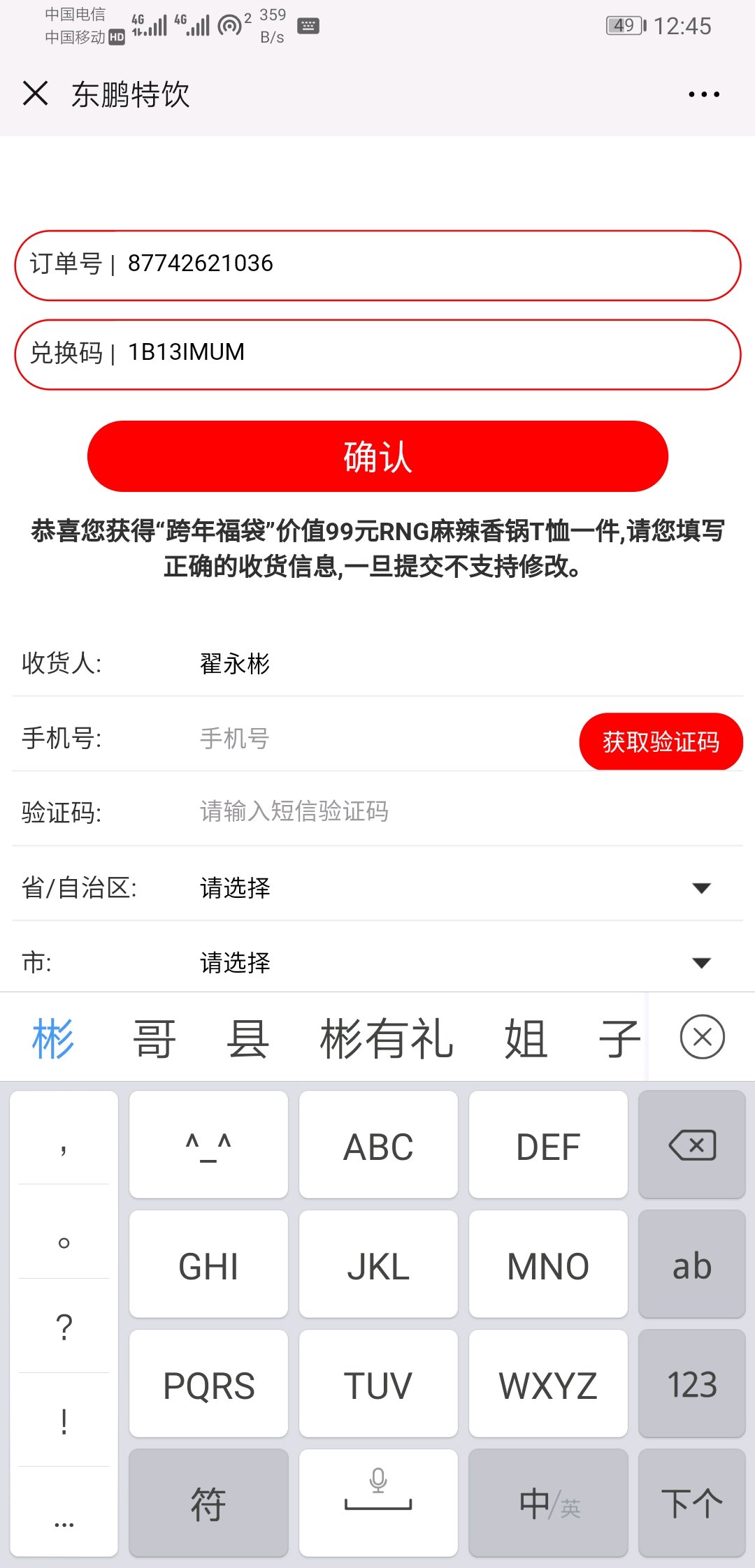Expand the 省/自治区 province dropdown
Viewport: 755px width, 1568px height.
point(377,887)
